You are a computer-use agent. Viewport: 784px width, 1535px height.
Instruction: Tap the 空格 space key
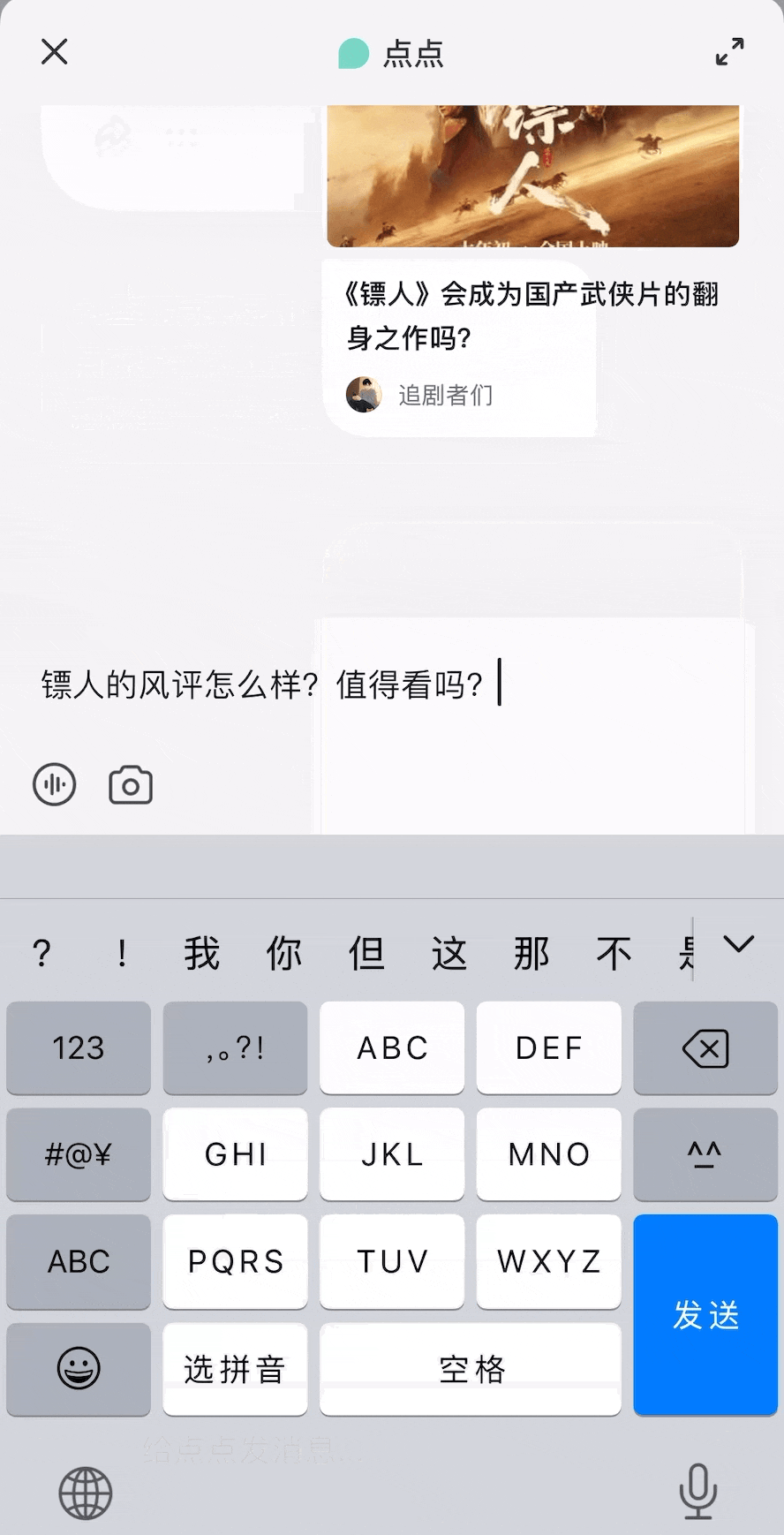(471, 1368)
